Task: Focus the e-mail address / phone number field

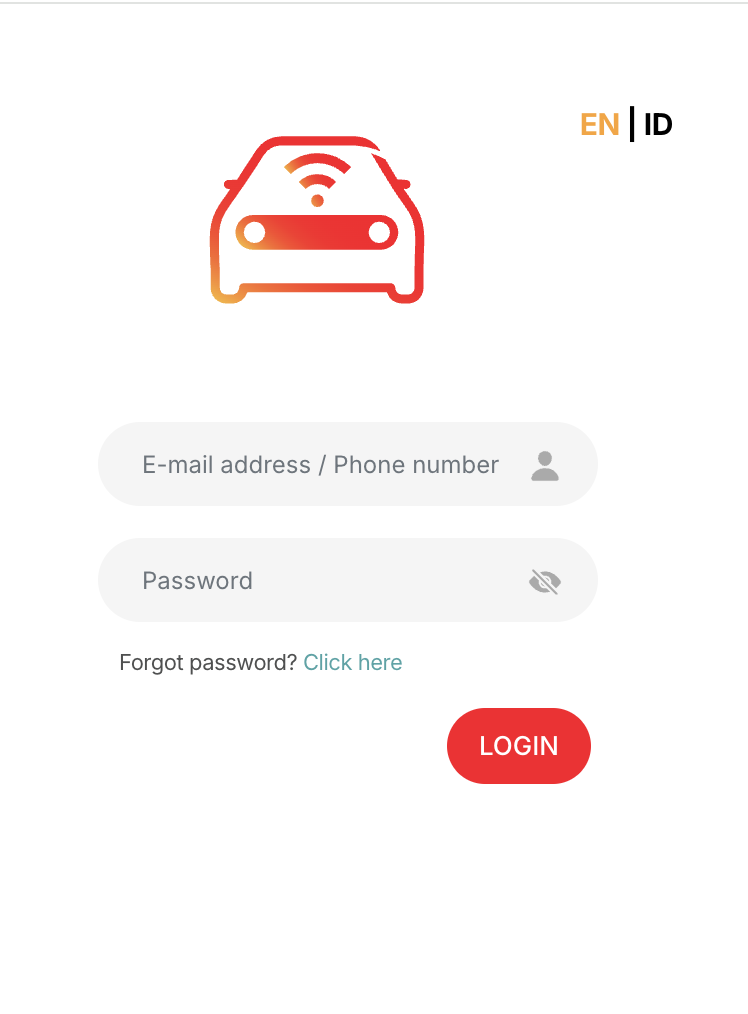Action: pos(320,465)
